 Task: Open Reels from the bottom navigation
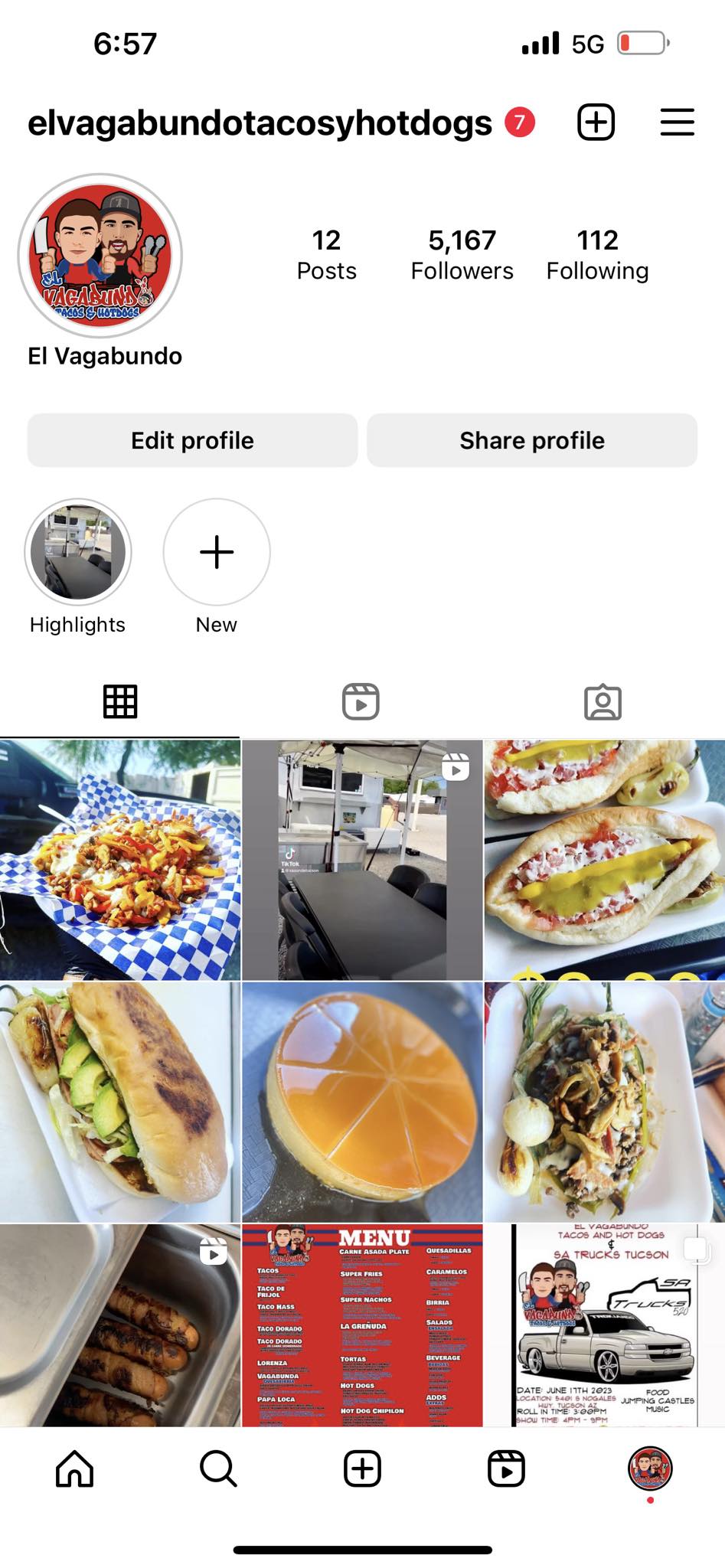pos(506,1468)
